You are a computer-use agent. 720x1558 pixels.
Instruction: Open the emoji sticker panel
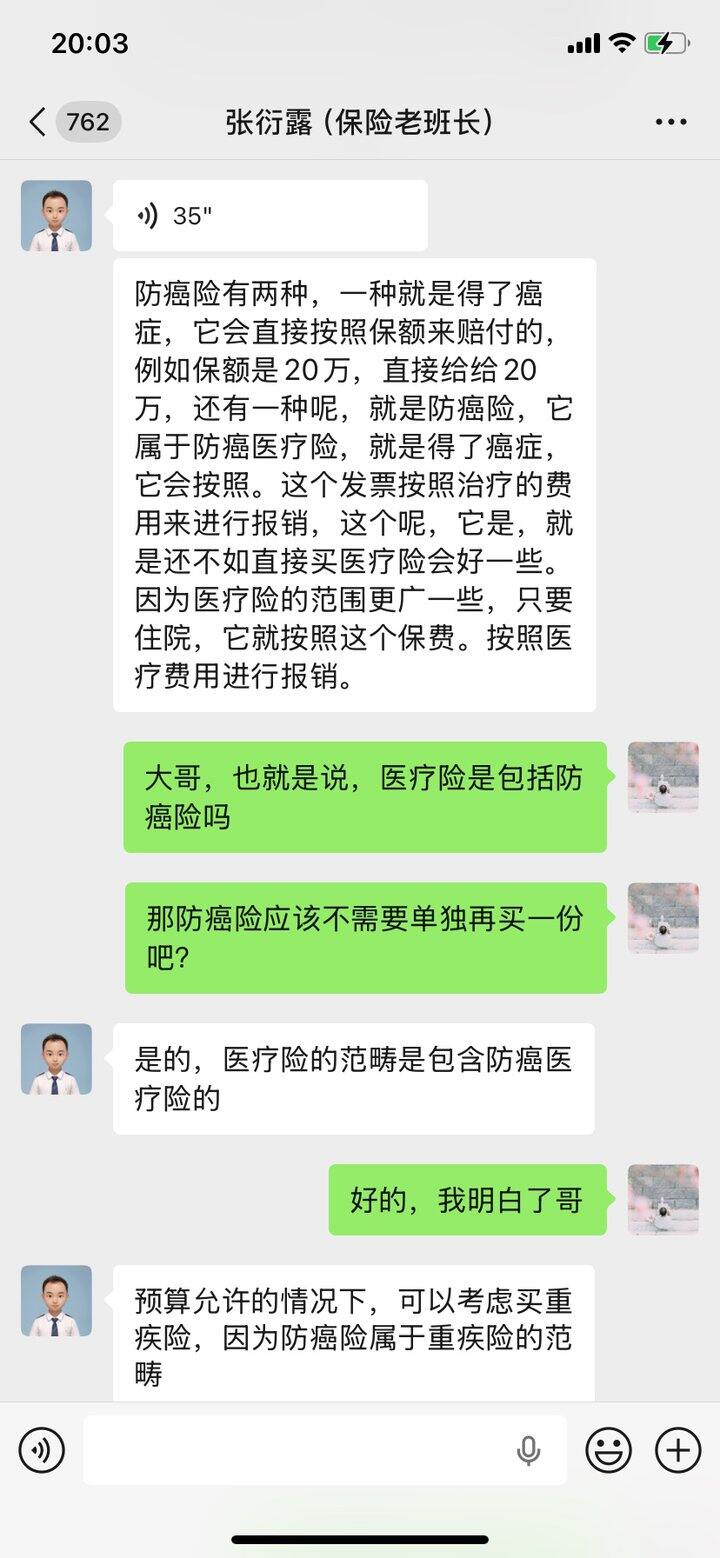(x=608, y=1450)
